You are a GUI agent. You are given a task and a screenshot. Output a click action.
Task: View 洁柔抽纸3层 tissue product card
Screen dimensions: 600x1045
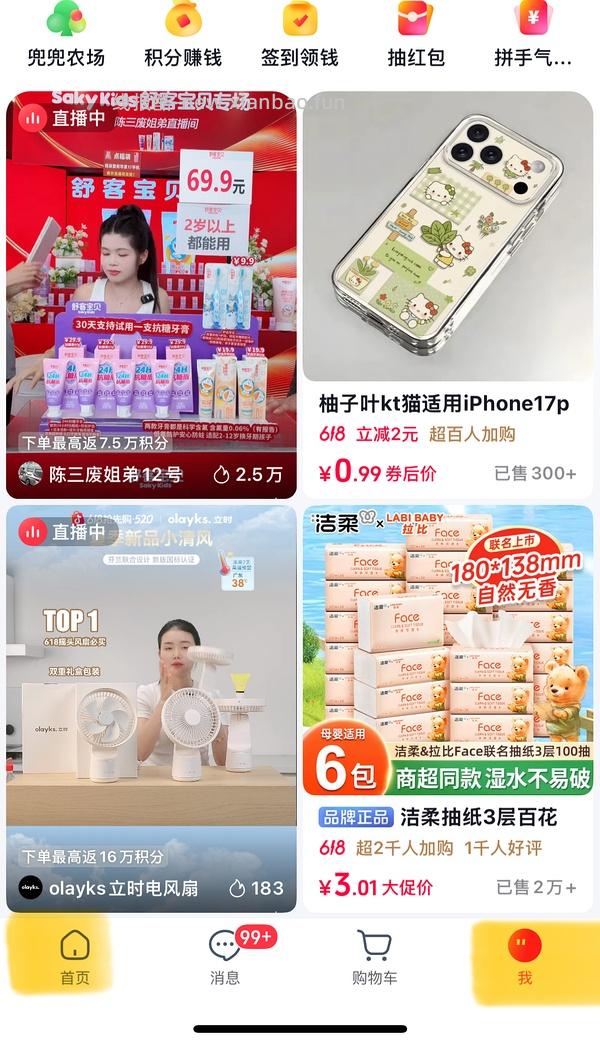tap(448, 708)
